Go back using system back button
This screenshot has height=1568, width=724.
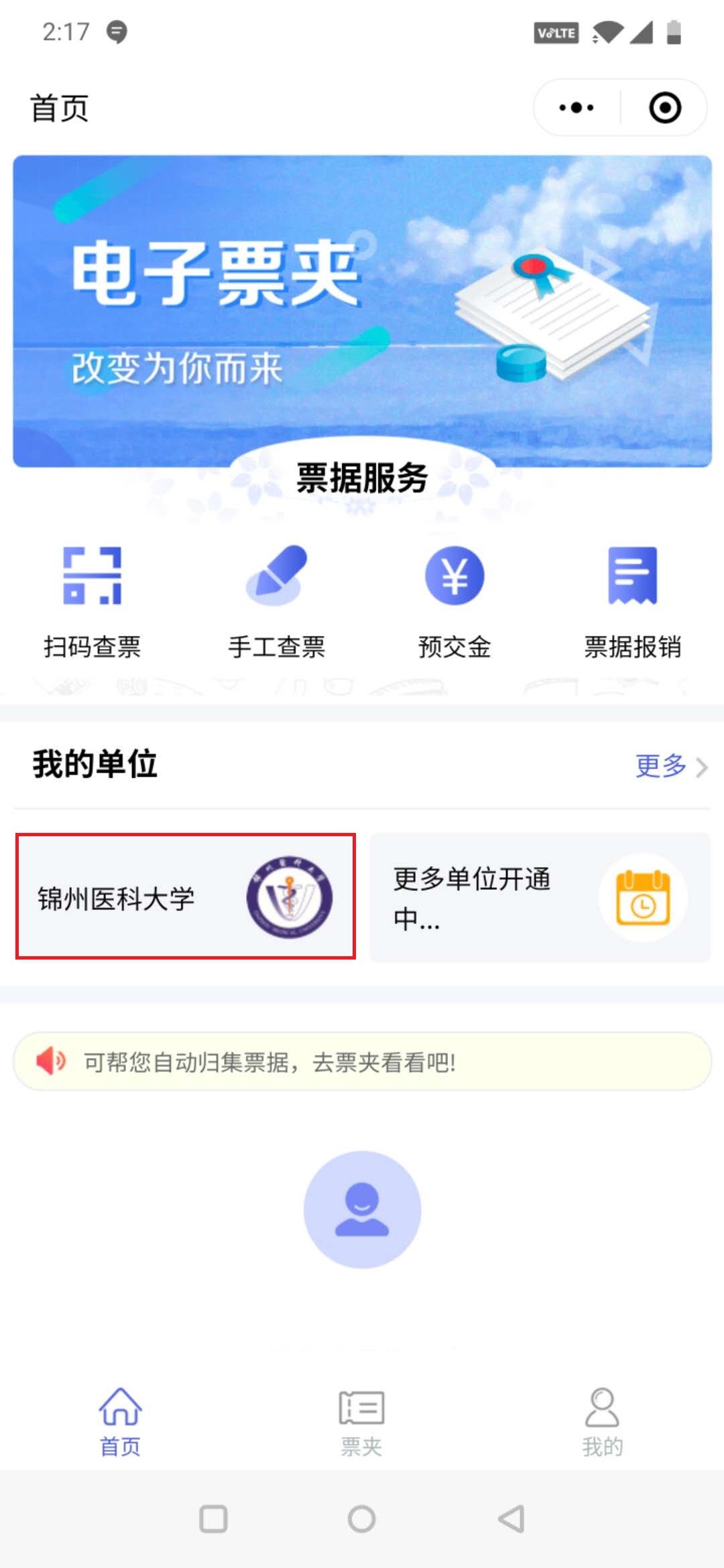click(511, 1519)
